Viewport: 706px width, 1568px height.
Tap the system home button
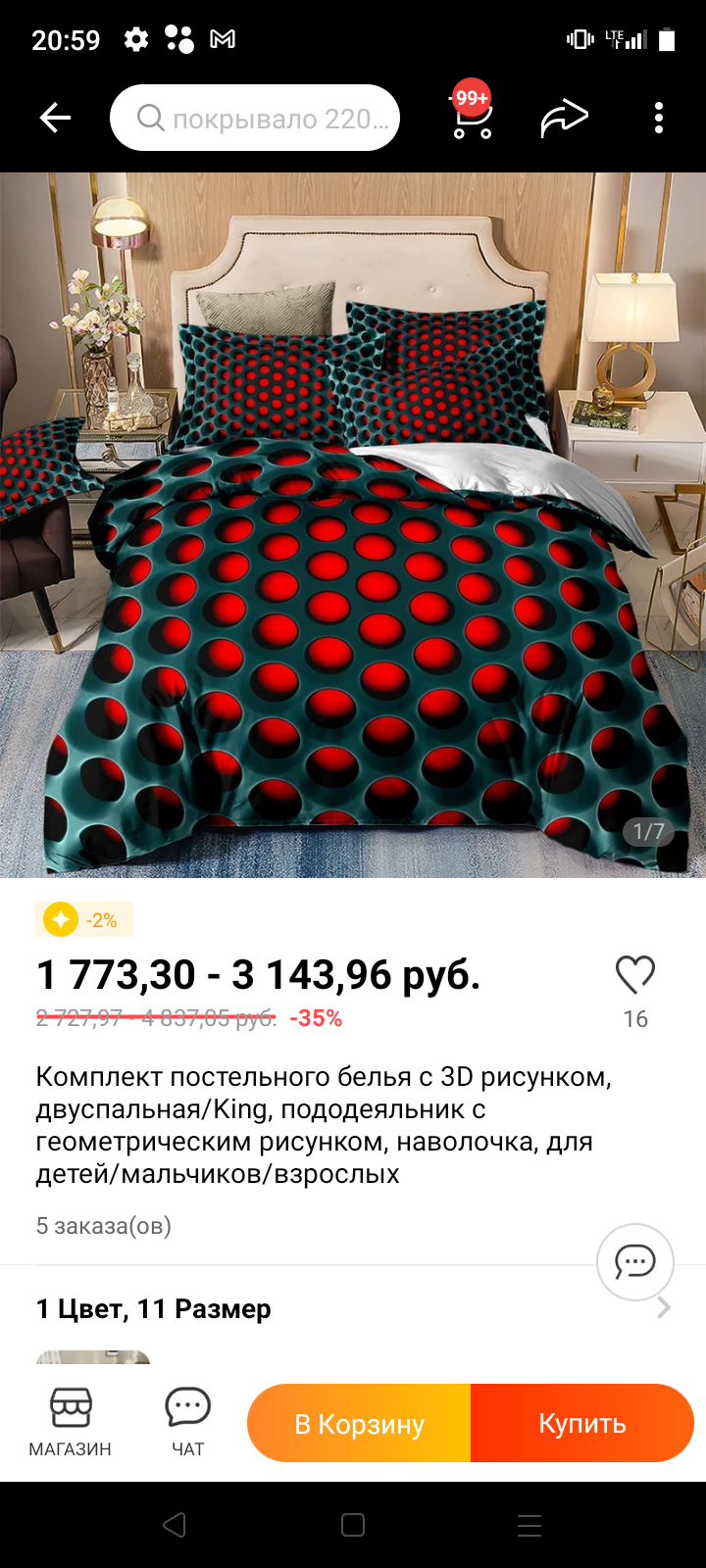pyautogui.click(x=353, y=1525)
